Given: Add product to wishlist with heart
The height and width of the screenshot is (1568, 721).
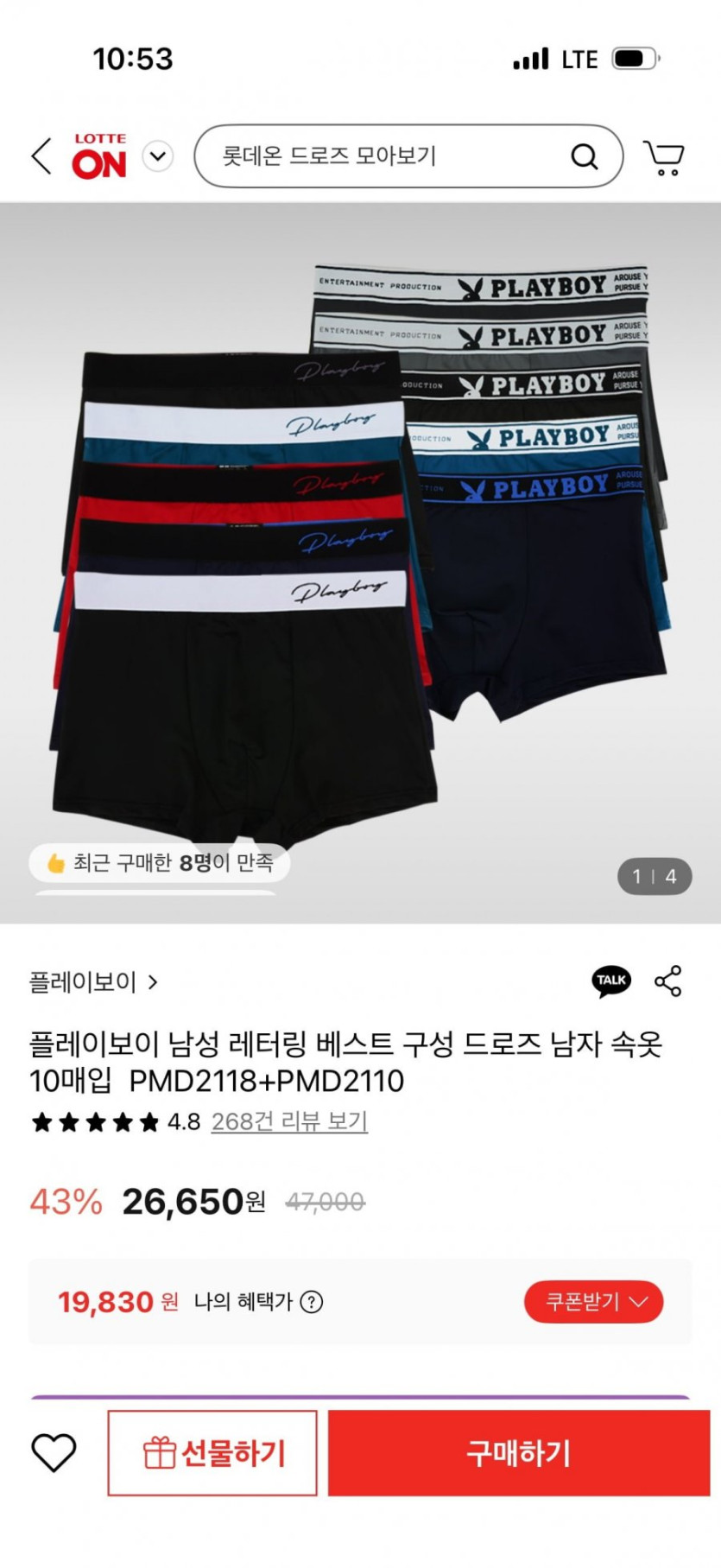Looking at the screenshot, I should click(x=54, y=1453).
